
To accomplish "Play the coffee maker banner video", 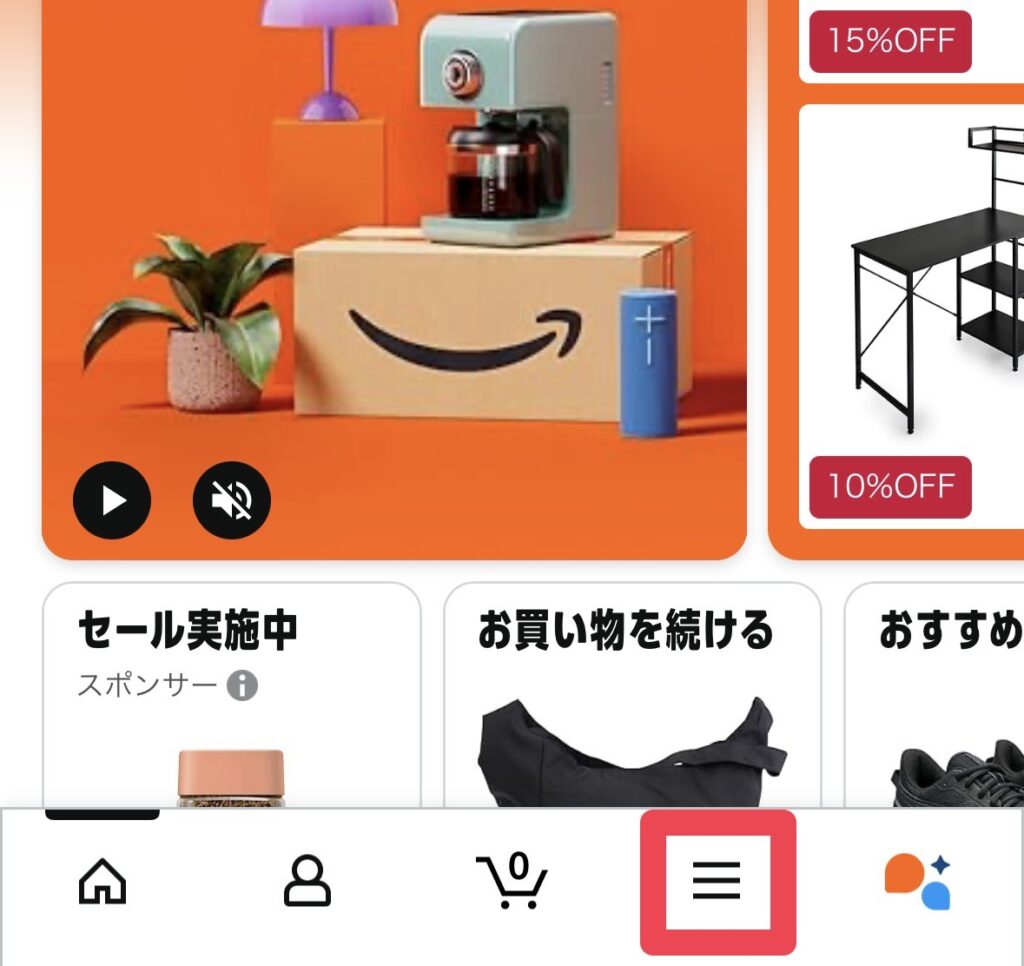I will coord(112,500).
